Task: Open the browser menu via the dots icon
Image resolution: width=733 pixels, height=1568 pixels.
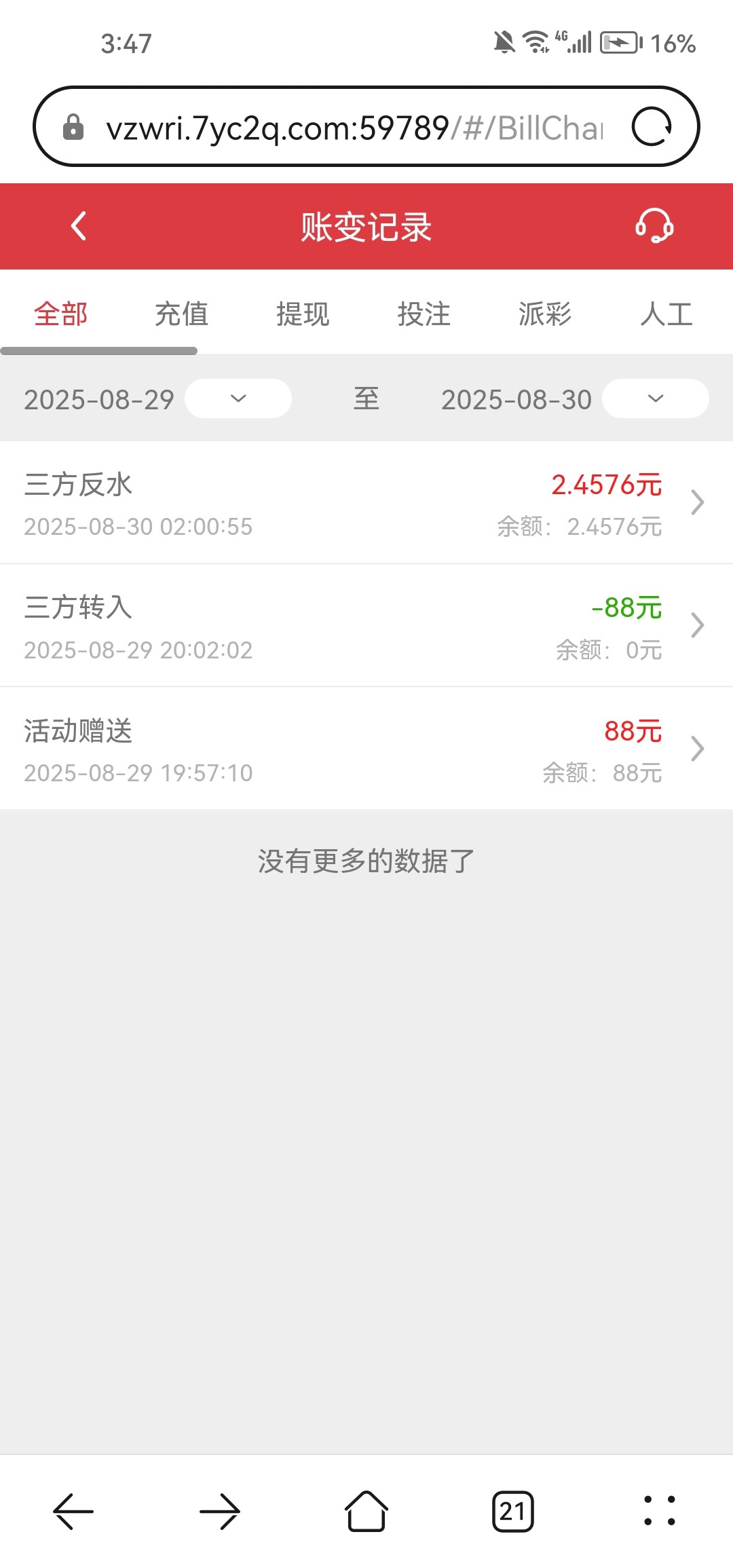Action: 659,1510
